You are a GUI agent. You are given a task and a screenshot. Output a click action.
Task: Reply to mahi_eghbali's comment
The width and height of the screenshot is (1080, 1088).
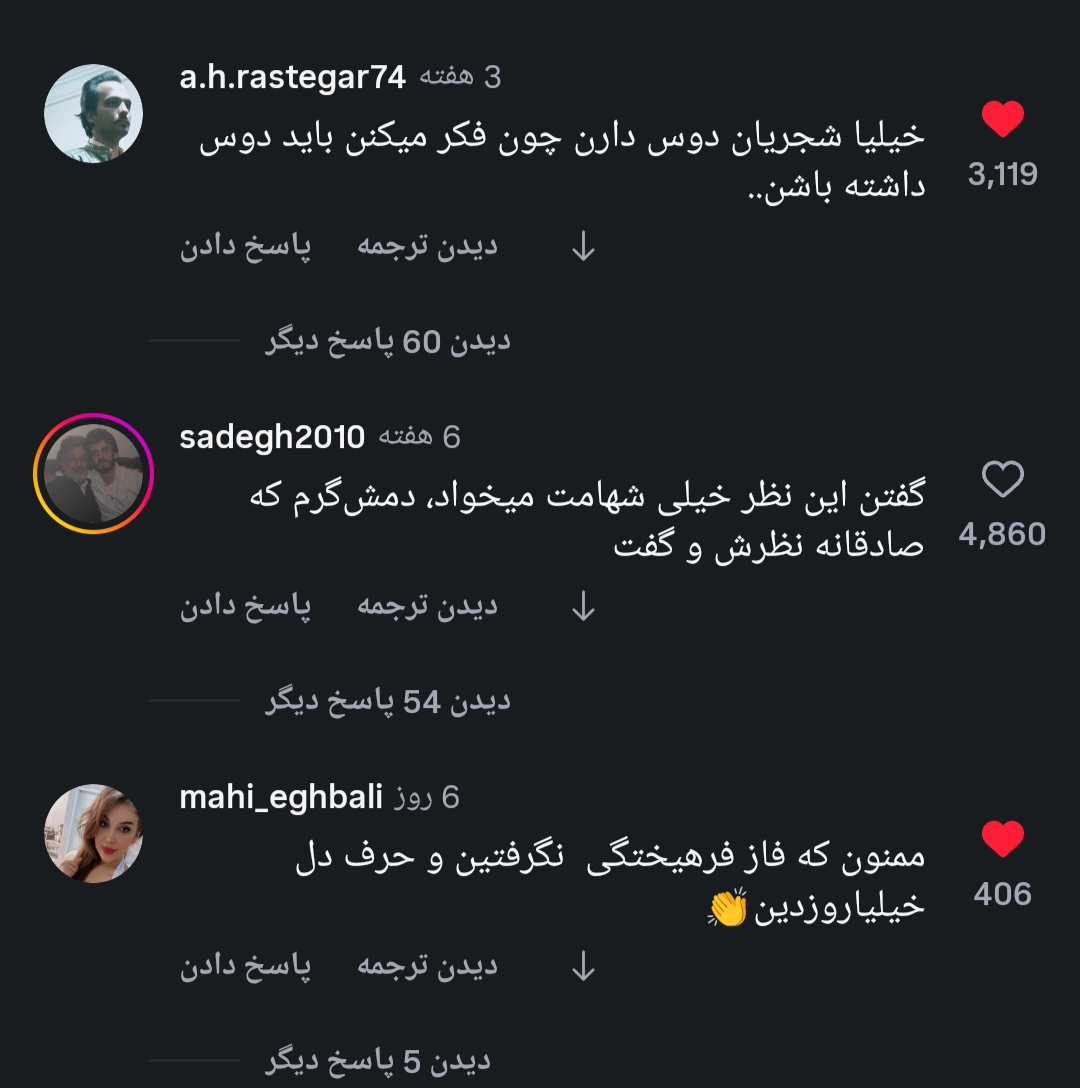click(246, 967)
